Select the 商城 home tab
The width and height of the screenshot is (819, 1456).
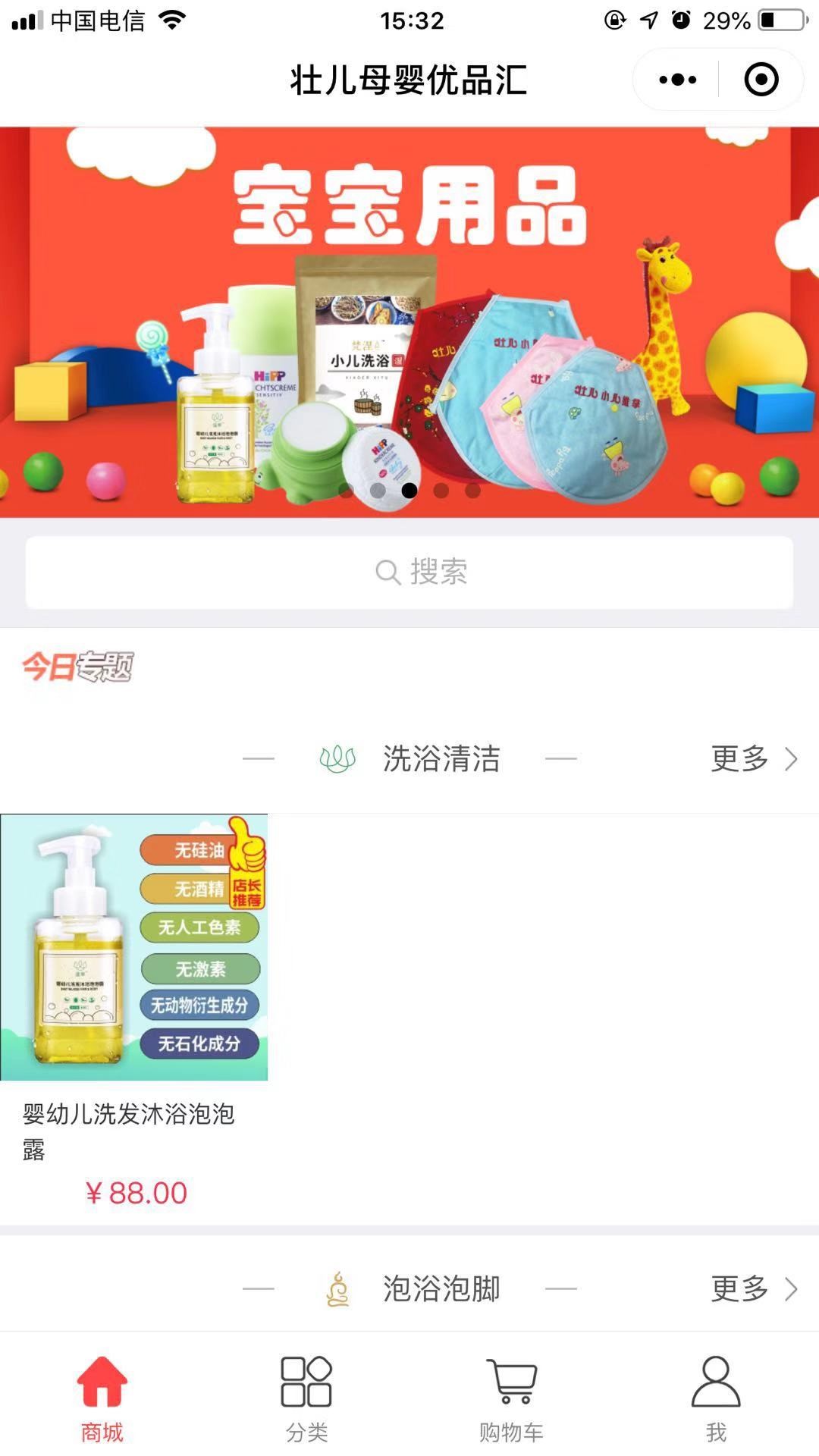102,1398
